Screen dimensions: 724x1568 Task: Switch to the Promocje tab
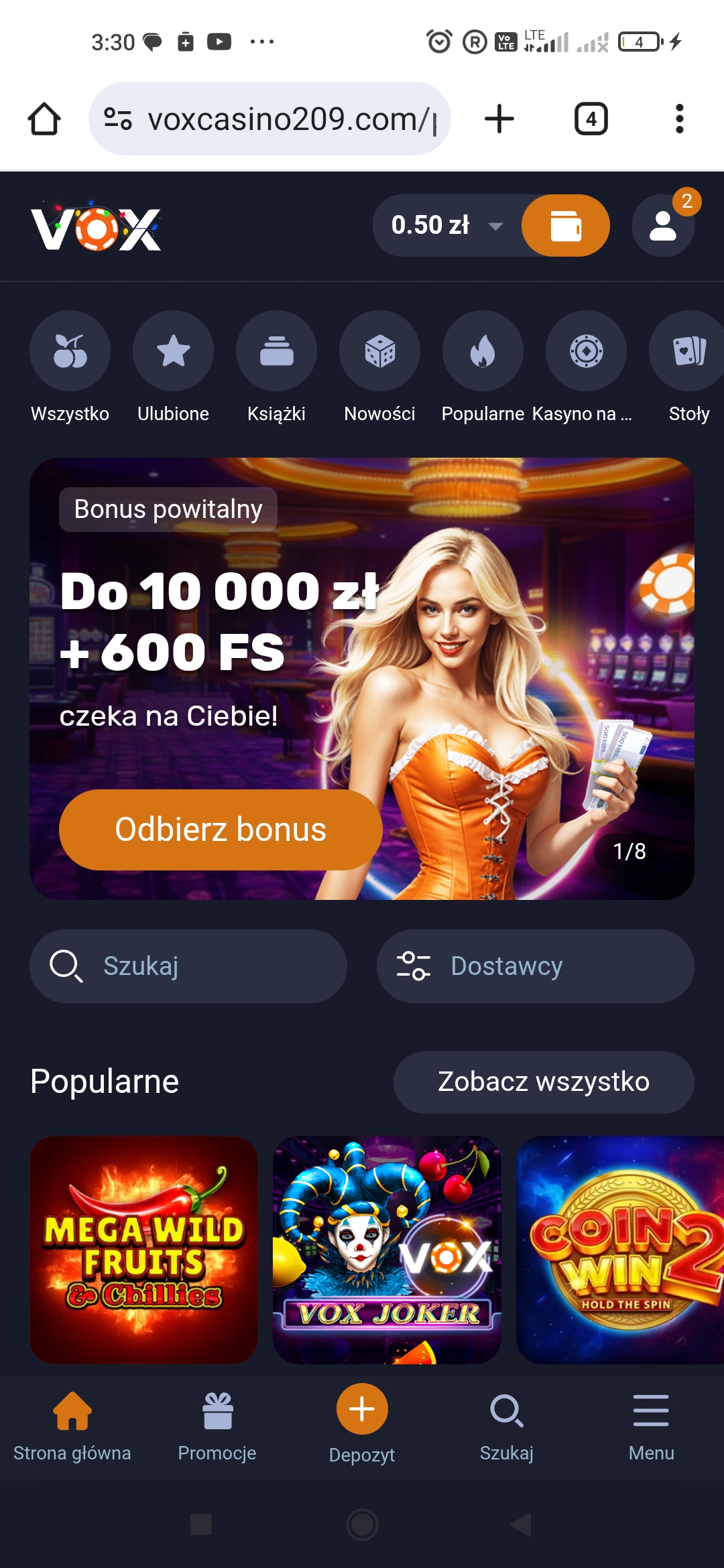point(217,1424)
